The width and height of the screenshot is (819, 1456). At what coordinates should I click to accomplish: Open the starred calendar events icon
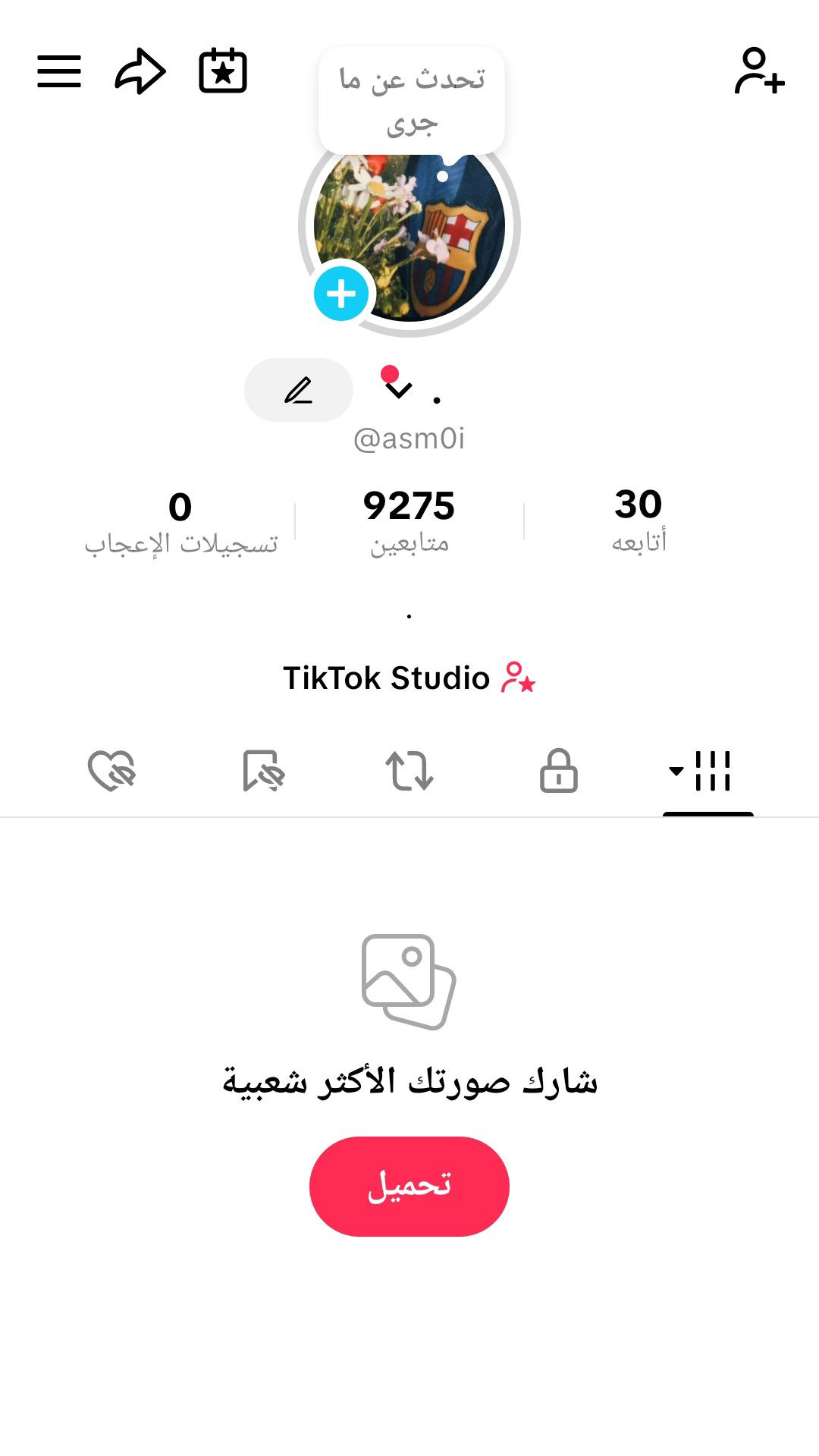(x=223, y=71)
